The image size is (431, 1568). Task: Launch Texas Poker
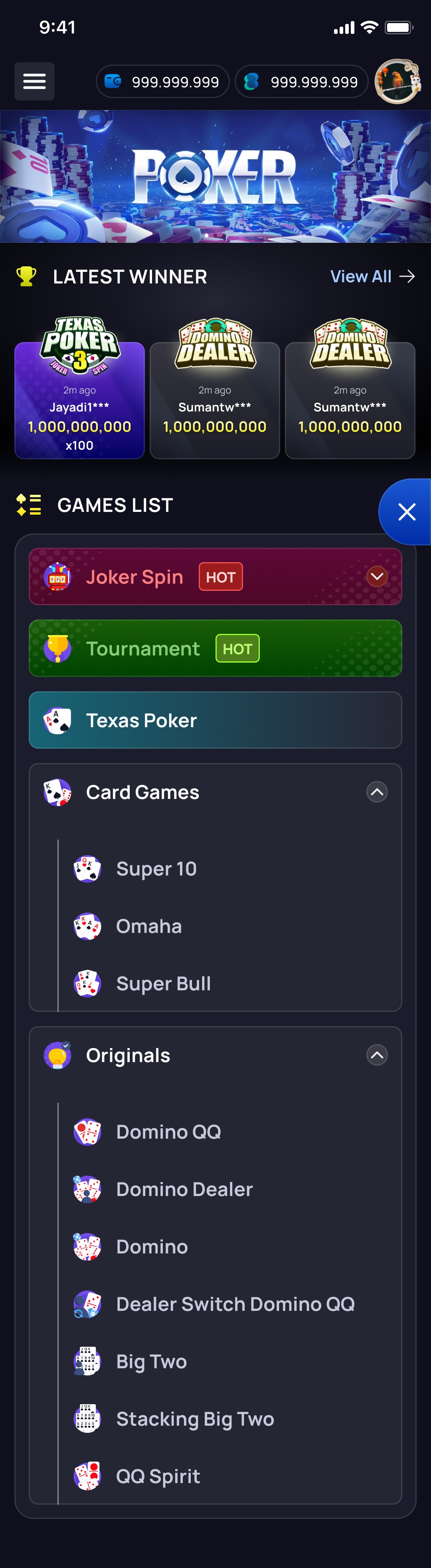click(x=215, y=720)
